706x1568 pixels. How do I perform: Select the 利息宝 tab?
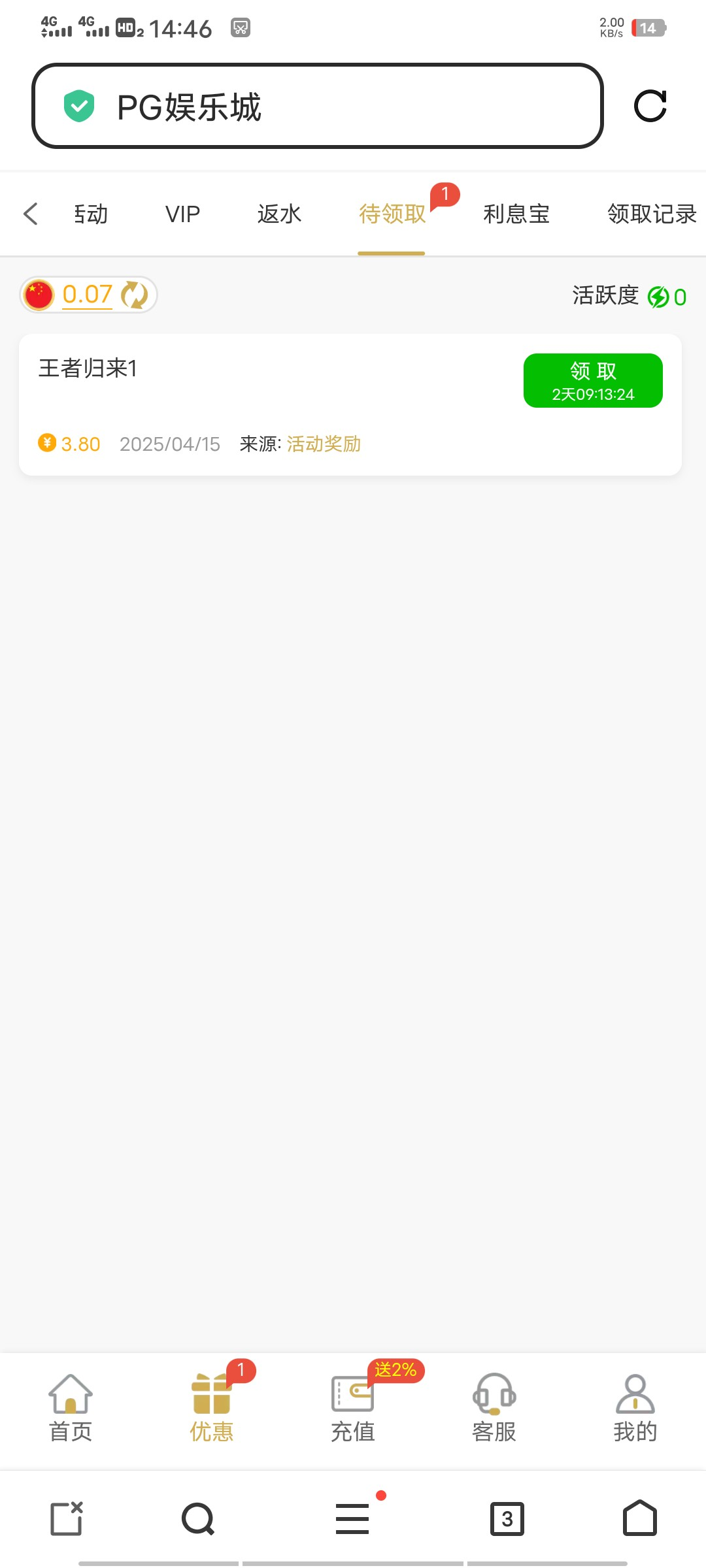point(516,214)
